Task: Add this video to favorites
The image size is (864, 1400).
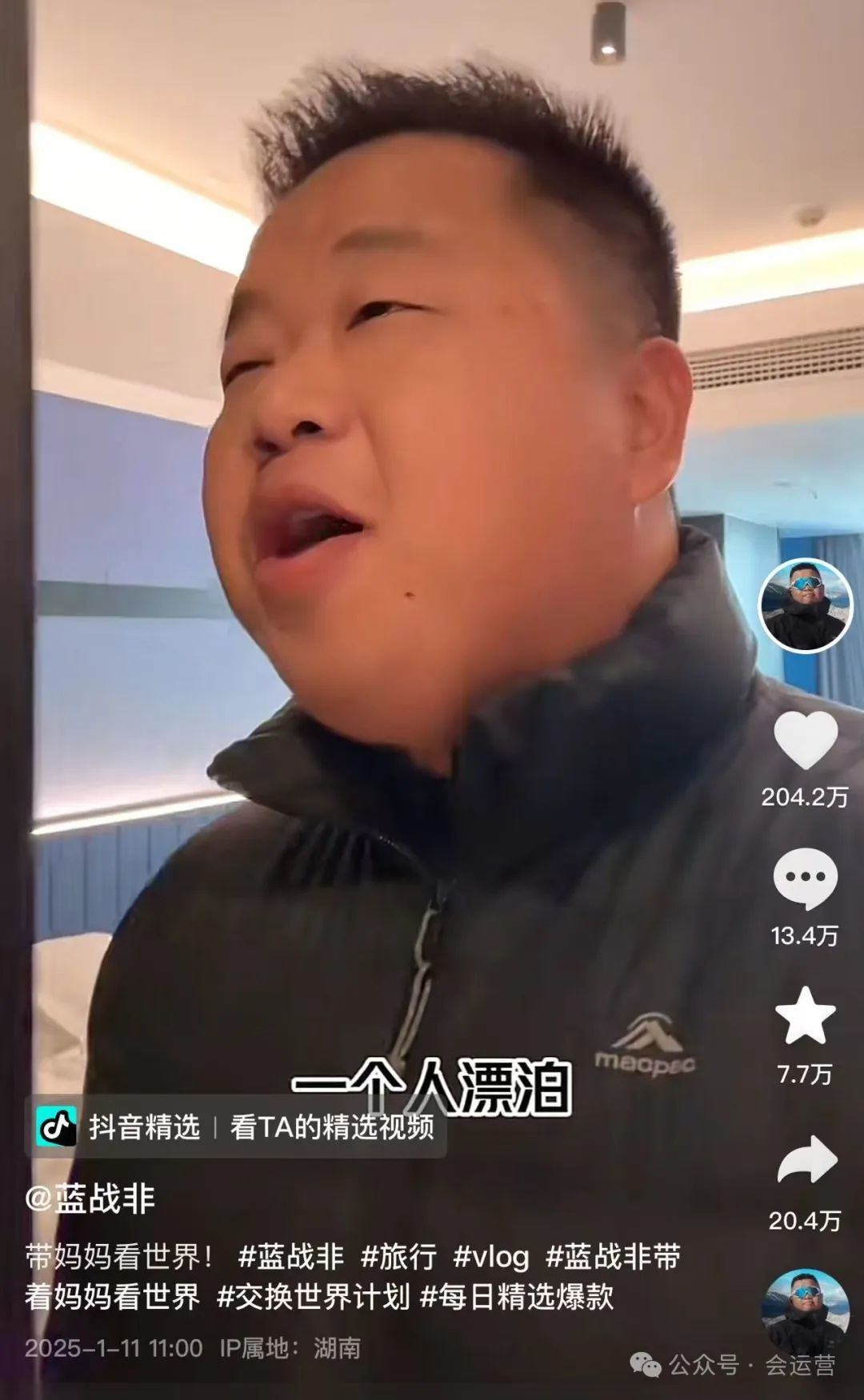Action: 806,1016
